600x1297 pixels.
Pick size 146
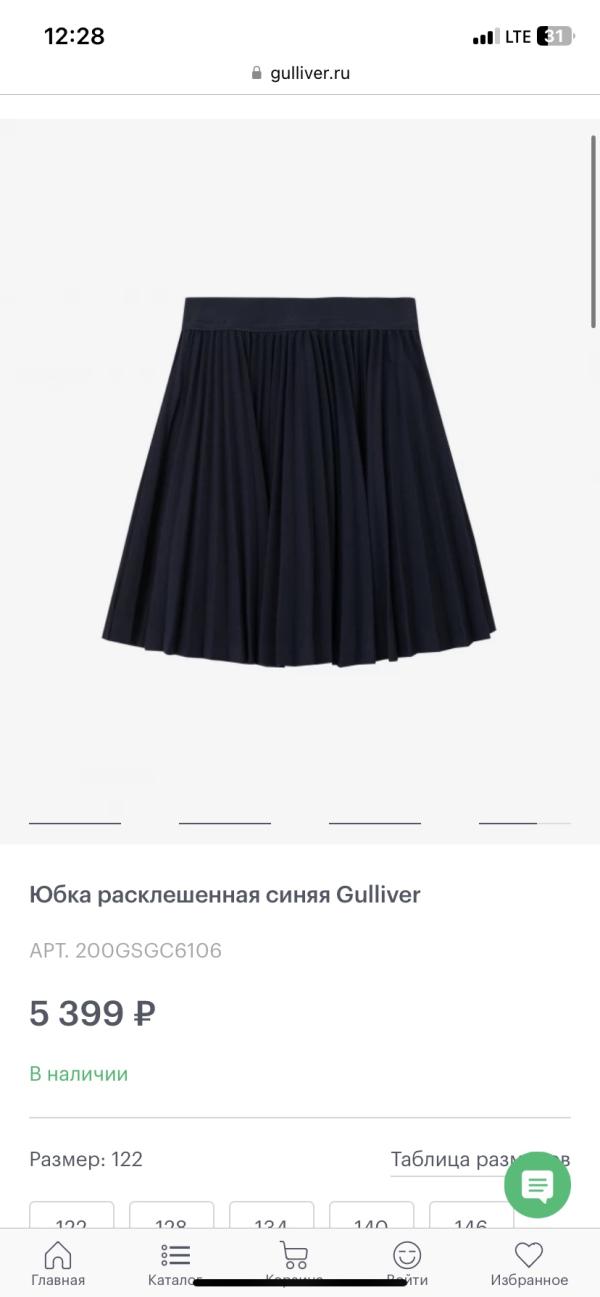(471, 1214)
